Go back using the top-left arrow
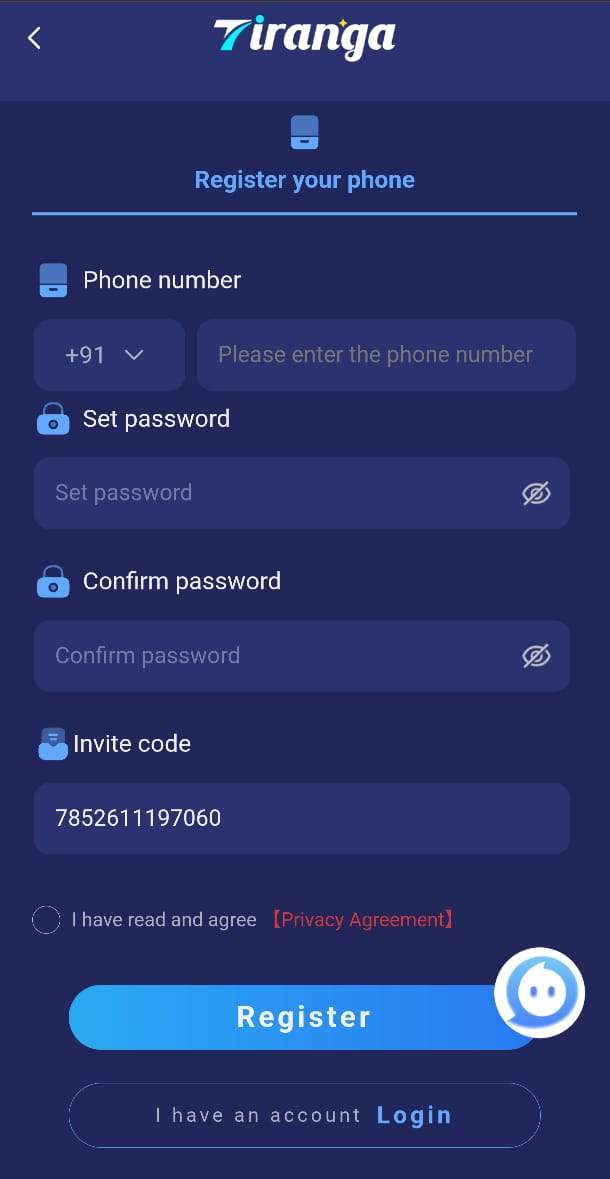This screenshot has height=1179, width=610. 34,38
